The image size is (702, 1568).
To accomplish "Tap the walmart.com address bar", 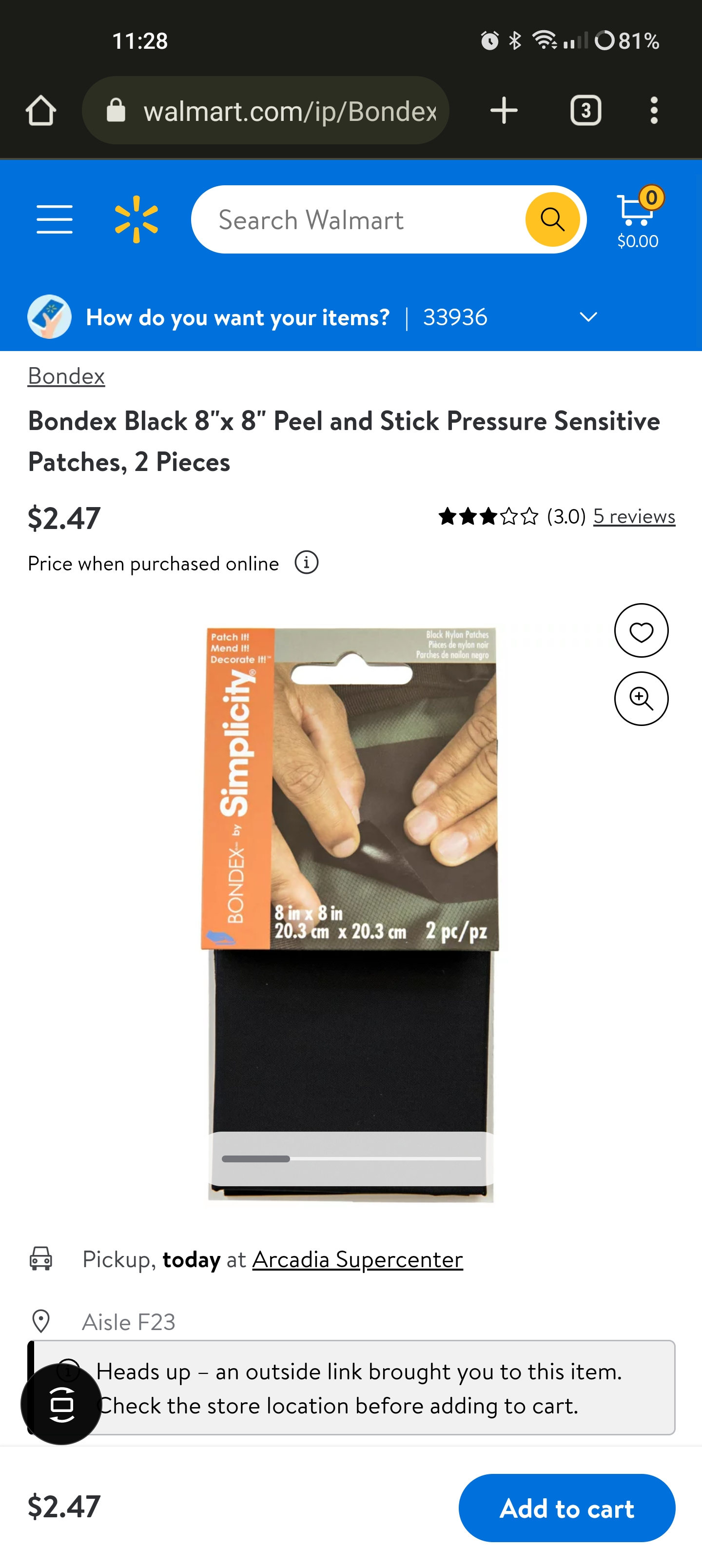I will (x=266, y=111).
